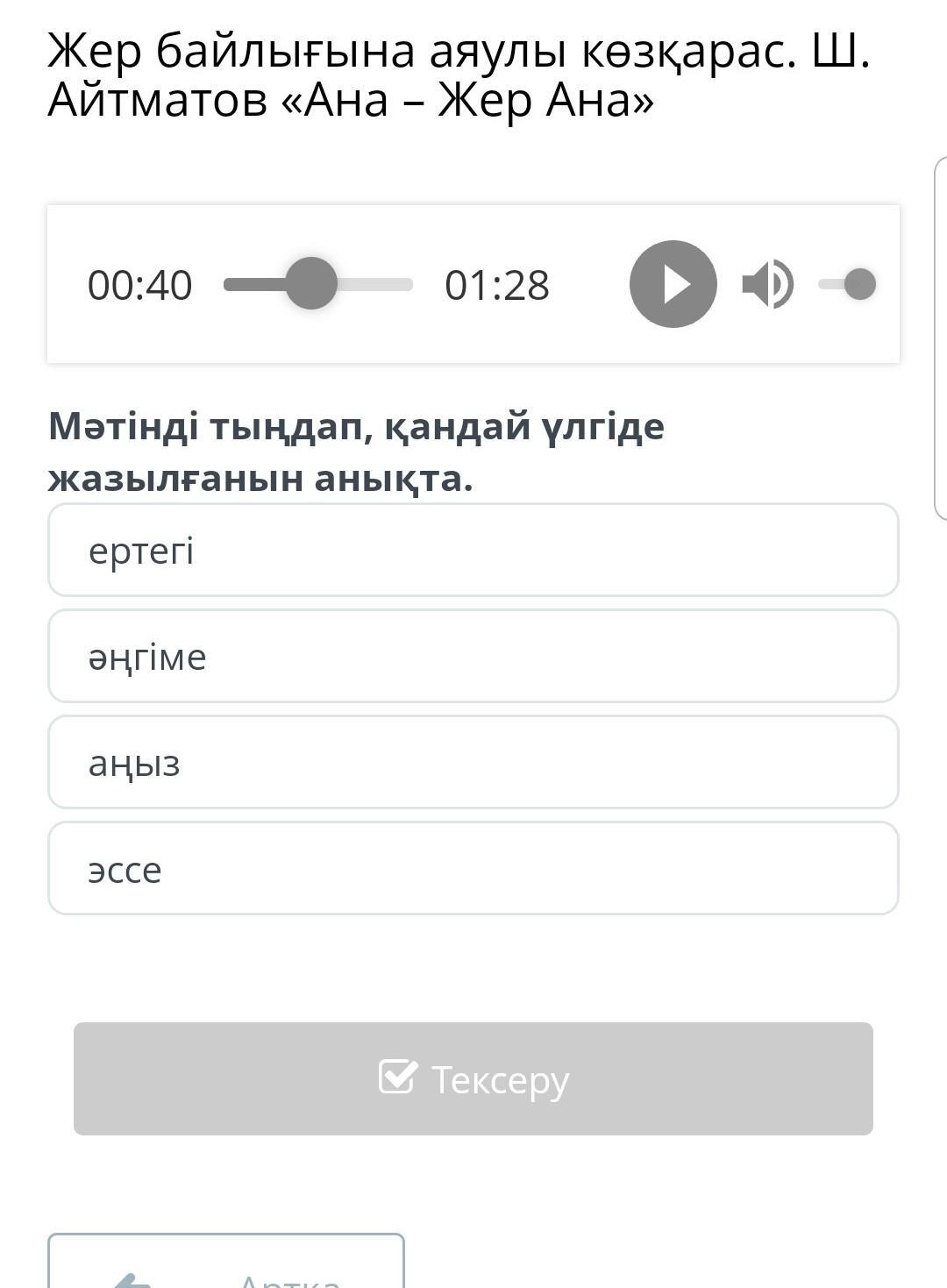The image size is (947, 1288).
Task: Tap the Тексеру check button
Action: click(473, 1078)
